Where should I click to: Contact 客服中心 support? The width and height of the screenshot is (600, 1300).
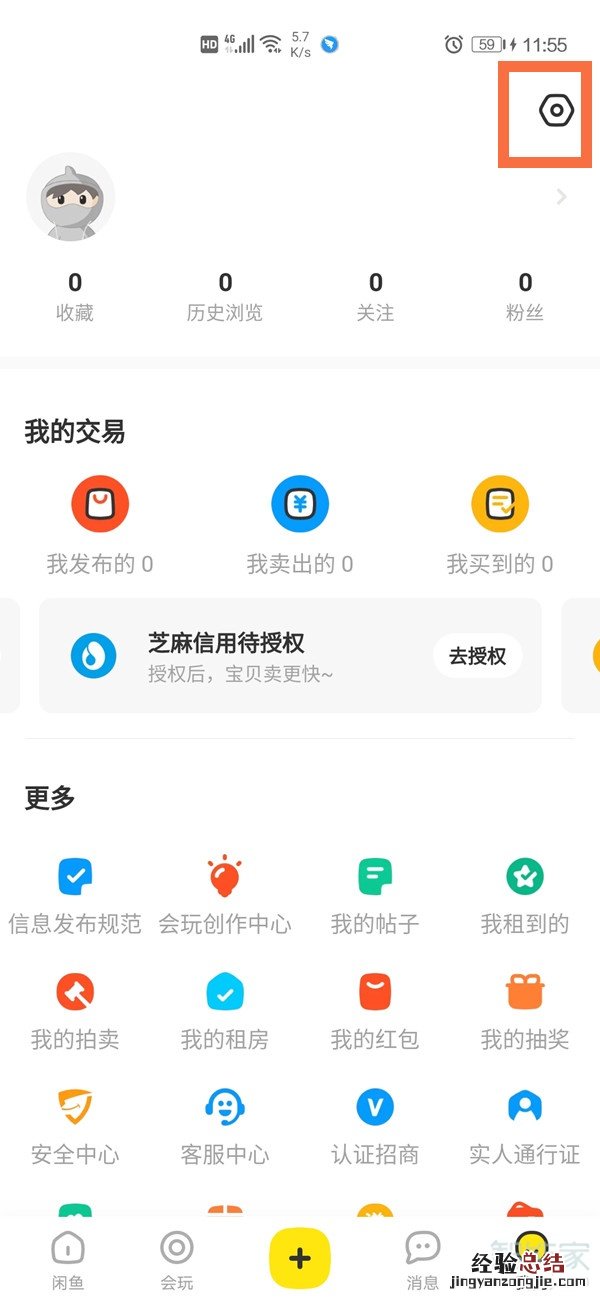tap(225, 1125)
